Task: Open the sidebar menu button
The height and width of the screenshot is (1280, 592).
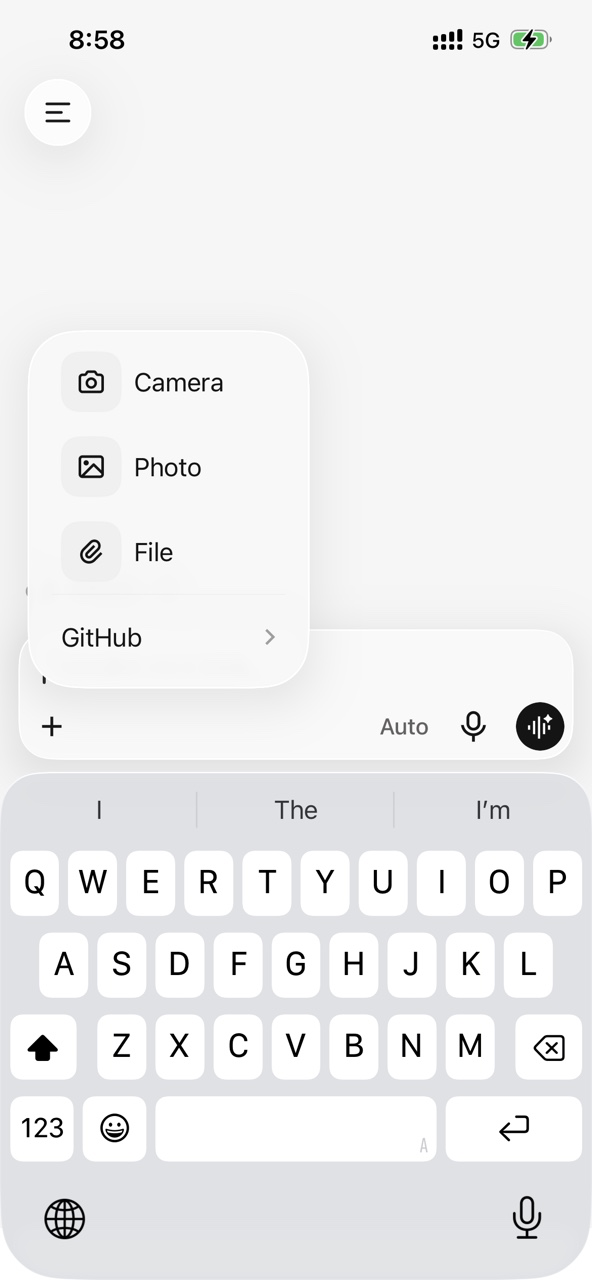Action: 58,112
